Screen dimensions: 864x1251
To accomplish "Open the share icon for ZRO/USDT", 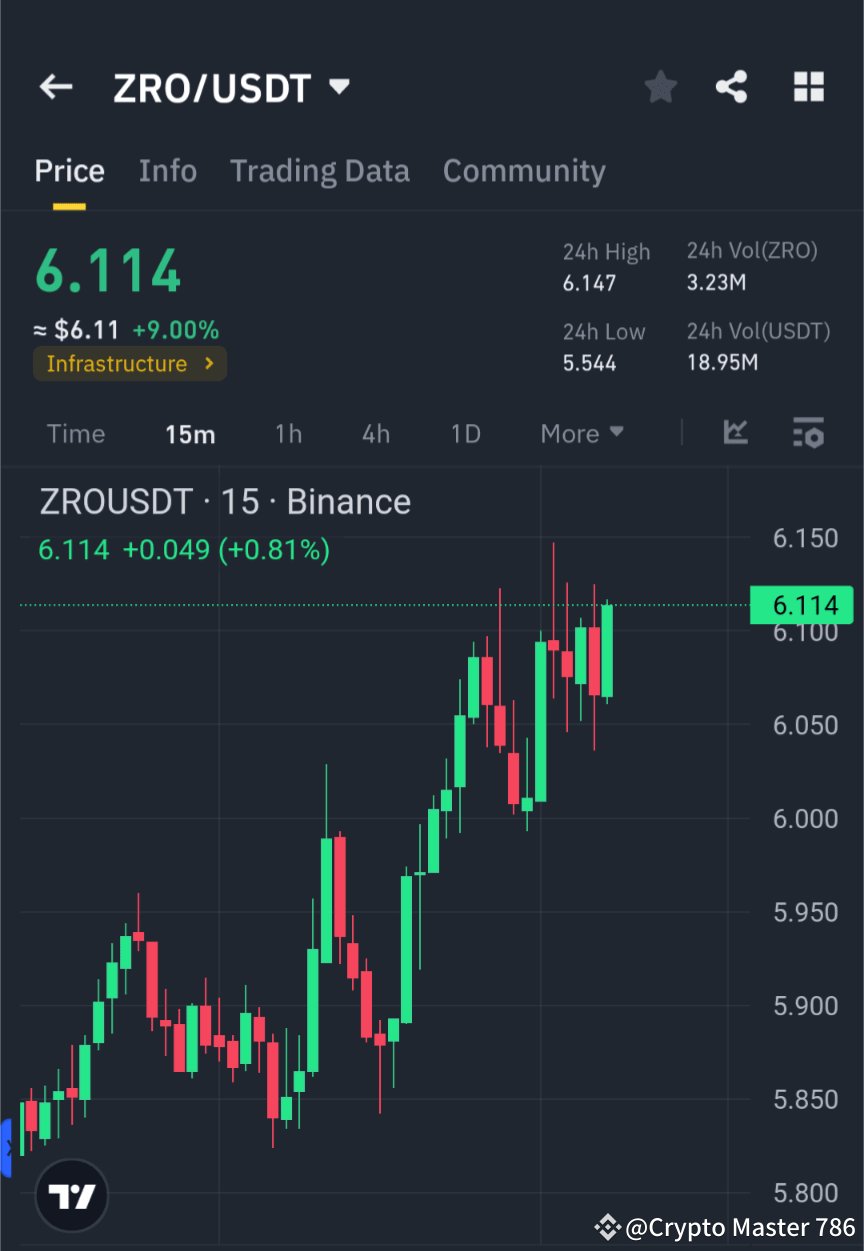I will (731, 87).
